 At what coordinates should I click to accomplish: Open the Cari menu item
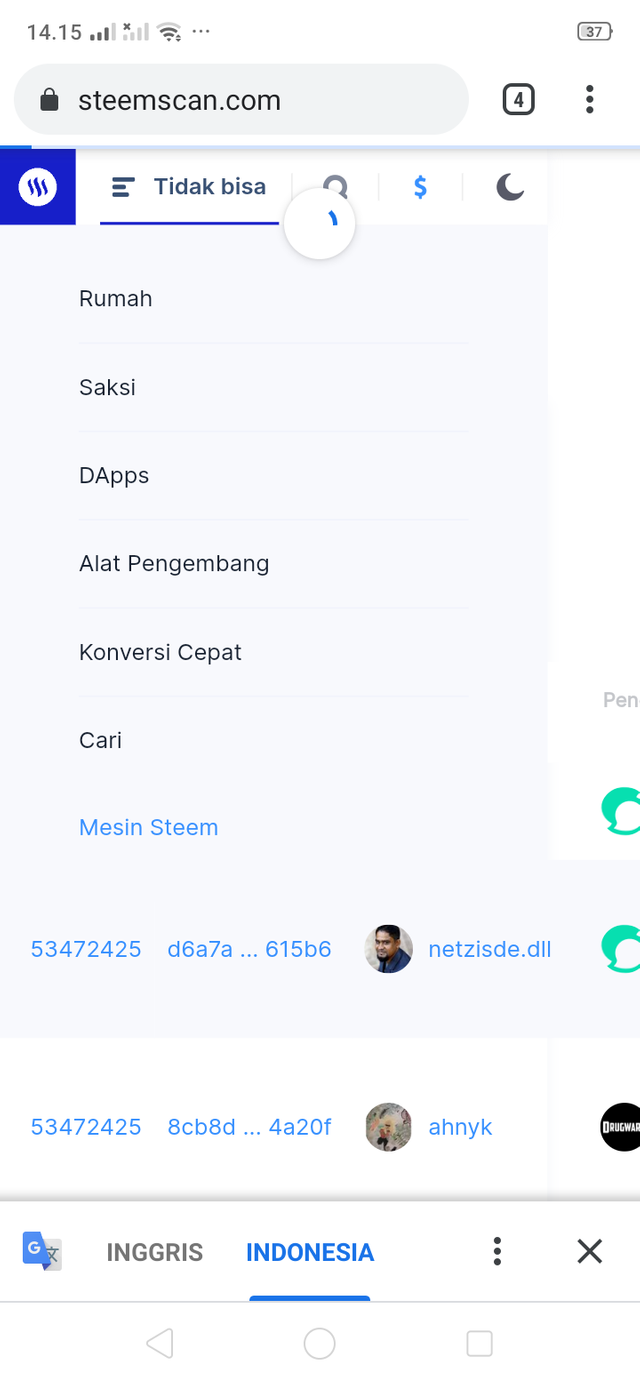[100, 741]
